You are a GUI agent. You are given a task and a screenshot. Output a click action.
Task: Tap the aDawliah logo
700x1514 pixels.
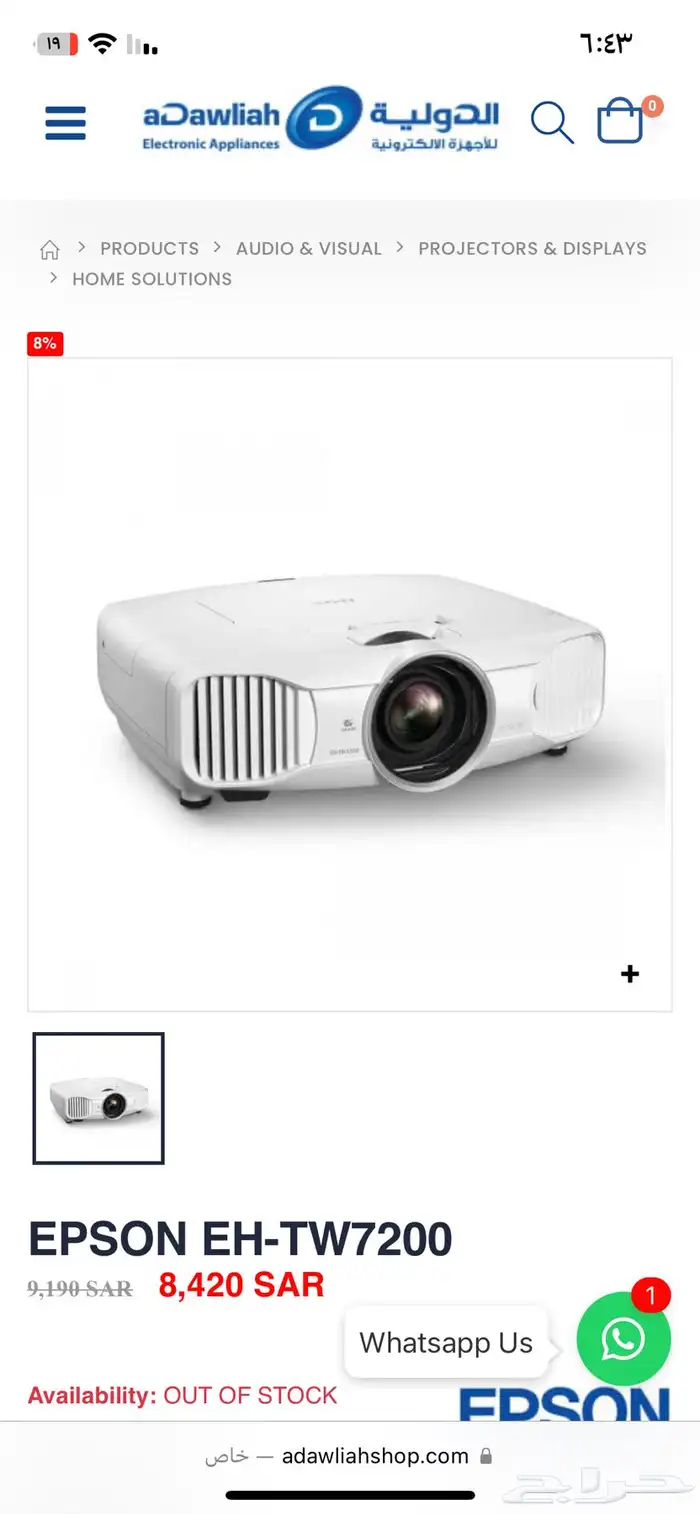[320, 120]
